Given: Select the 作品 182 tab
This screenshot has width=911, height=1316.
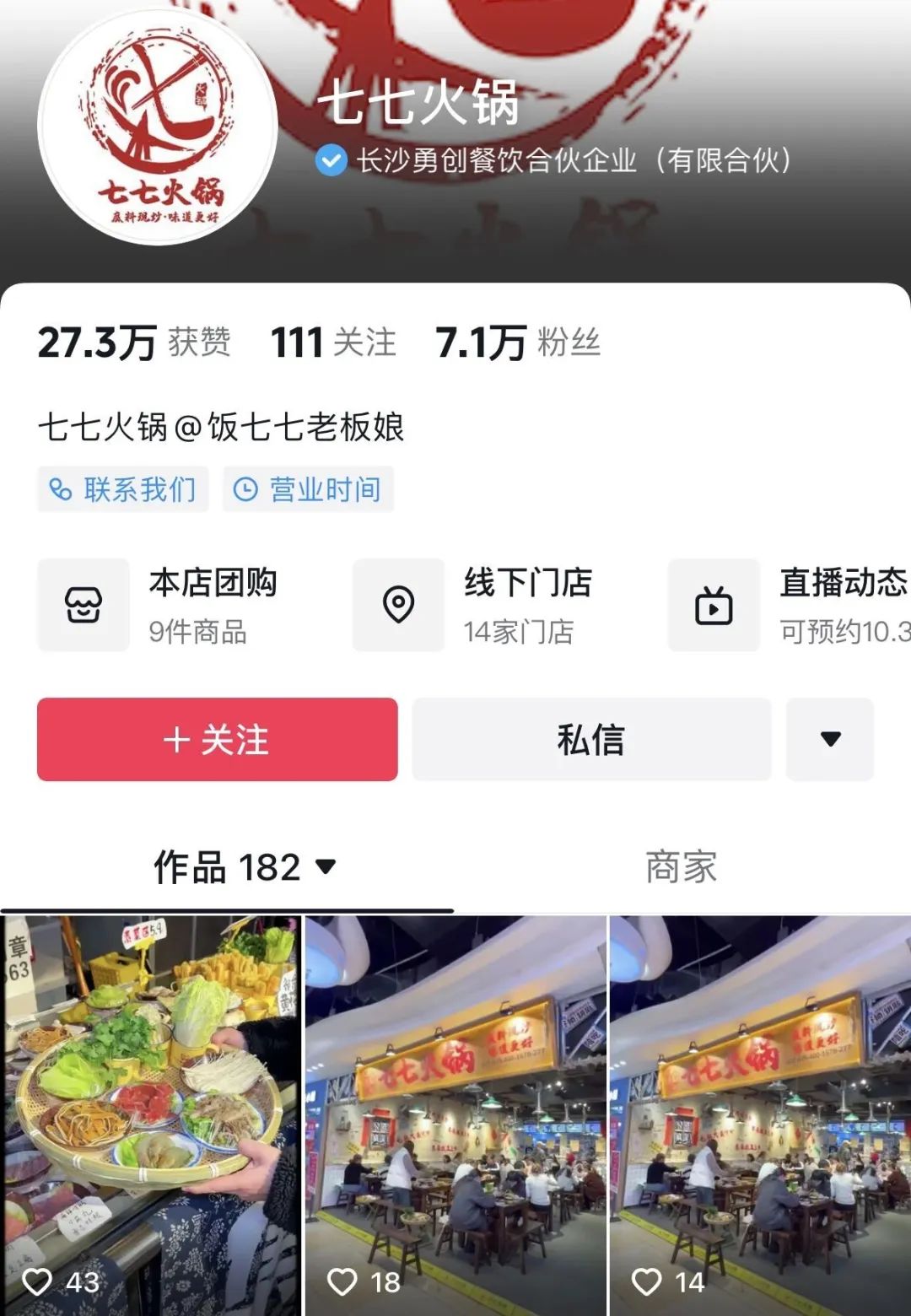Looking at the screenshot, I should coord(245,867).
